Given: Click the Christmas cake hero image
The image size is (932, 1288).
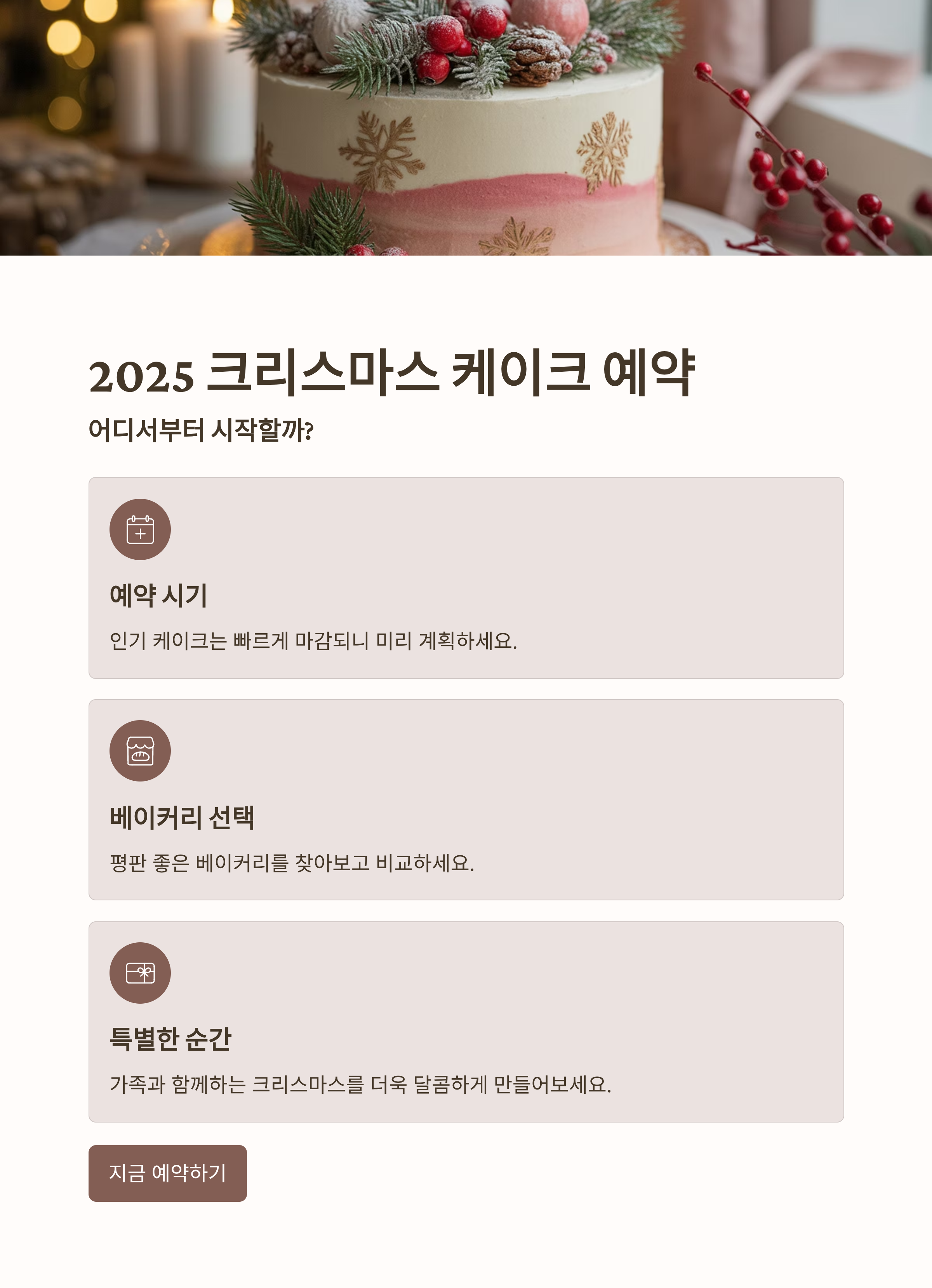Looking at the screenshot, I should point(466,128).
